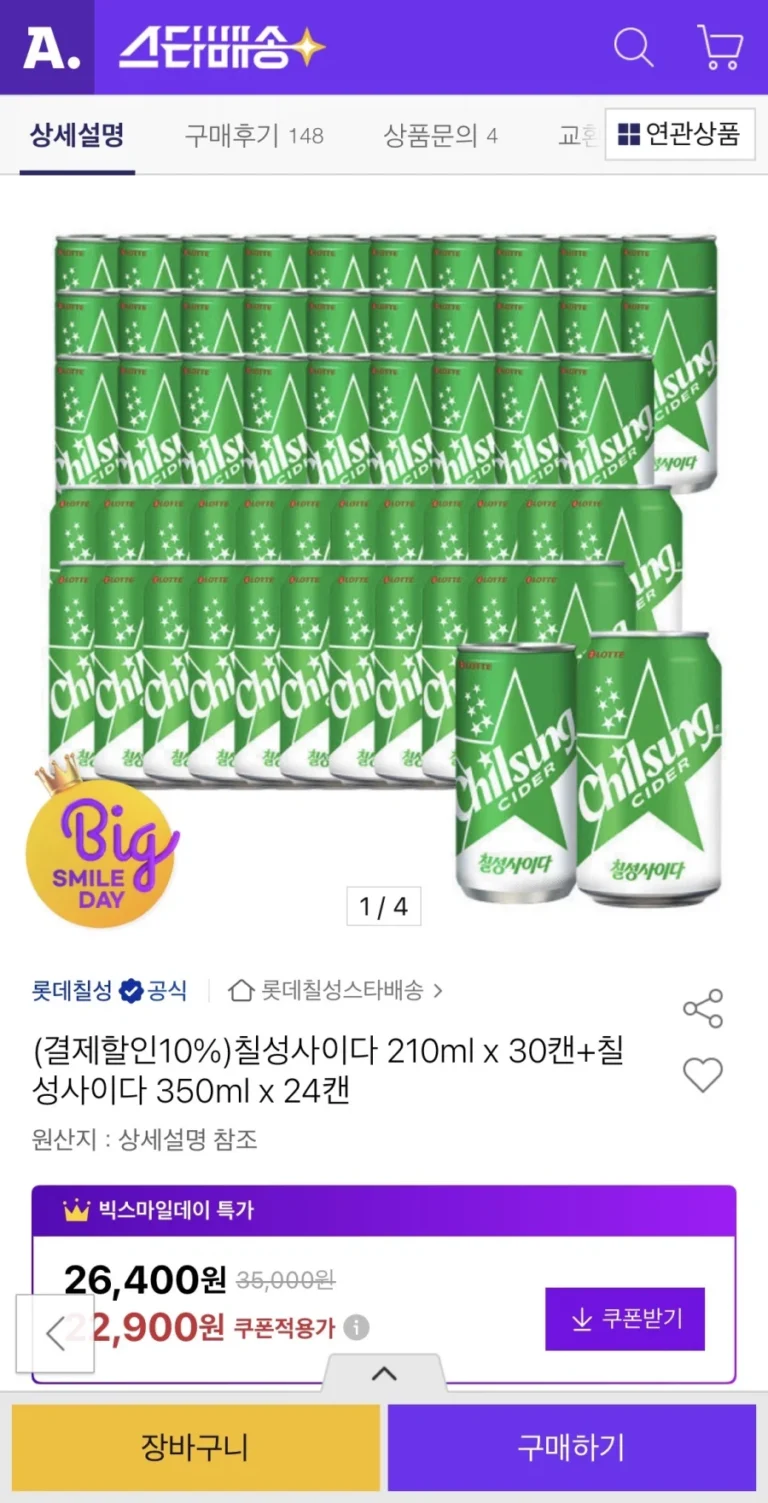Screen dimensions: 768x1503
Task: Add item to 장바구니
Action: pyautogui.click(x=196, y=1447)
